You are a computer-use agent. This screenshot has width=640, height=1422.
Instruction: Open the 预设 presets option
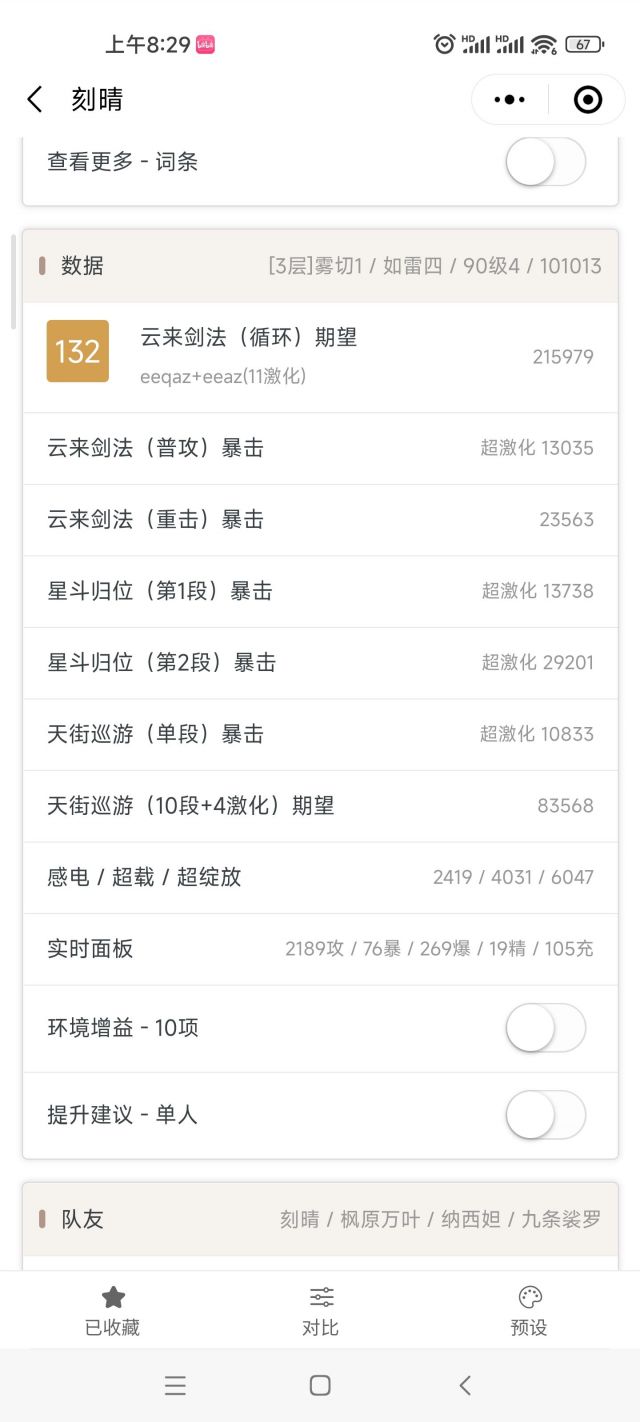click(x=529, y=1311)
